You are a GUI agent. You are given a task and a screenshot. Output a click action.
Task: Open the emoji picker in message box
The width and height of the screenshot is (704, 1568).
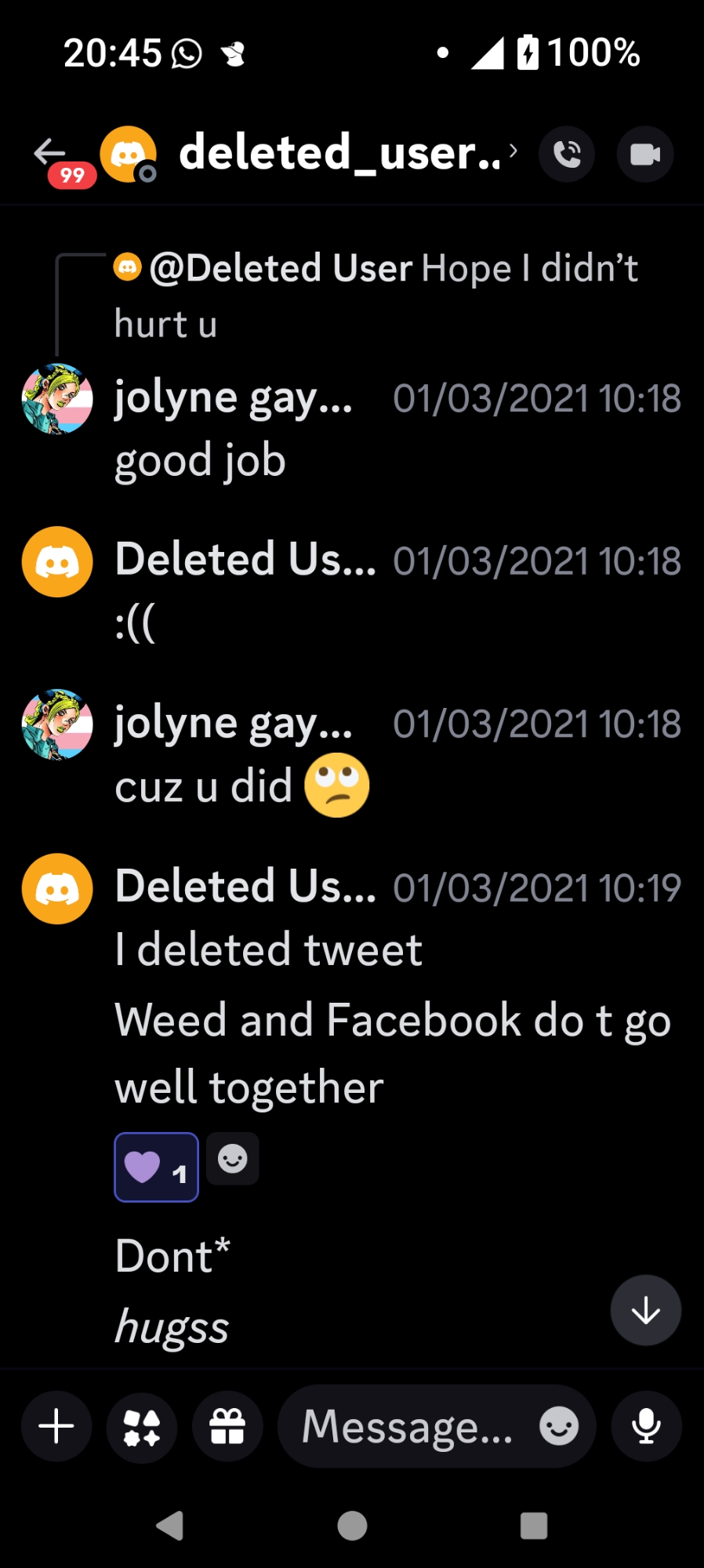click(559, 1426)
